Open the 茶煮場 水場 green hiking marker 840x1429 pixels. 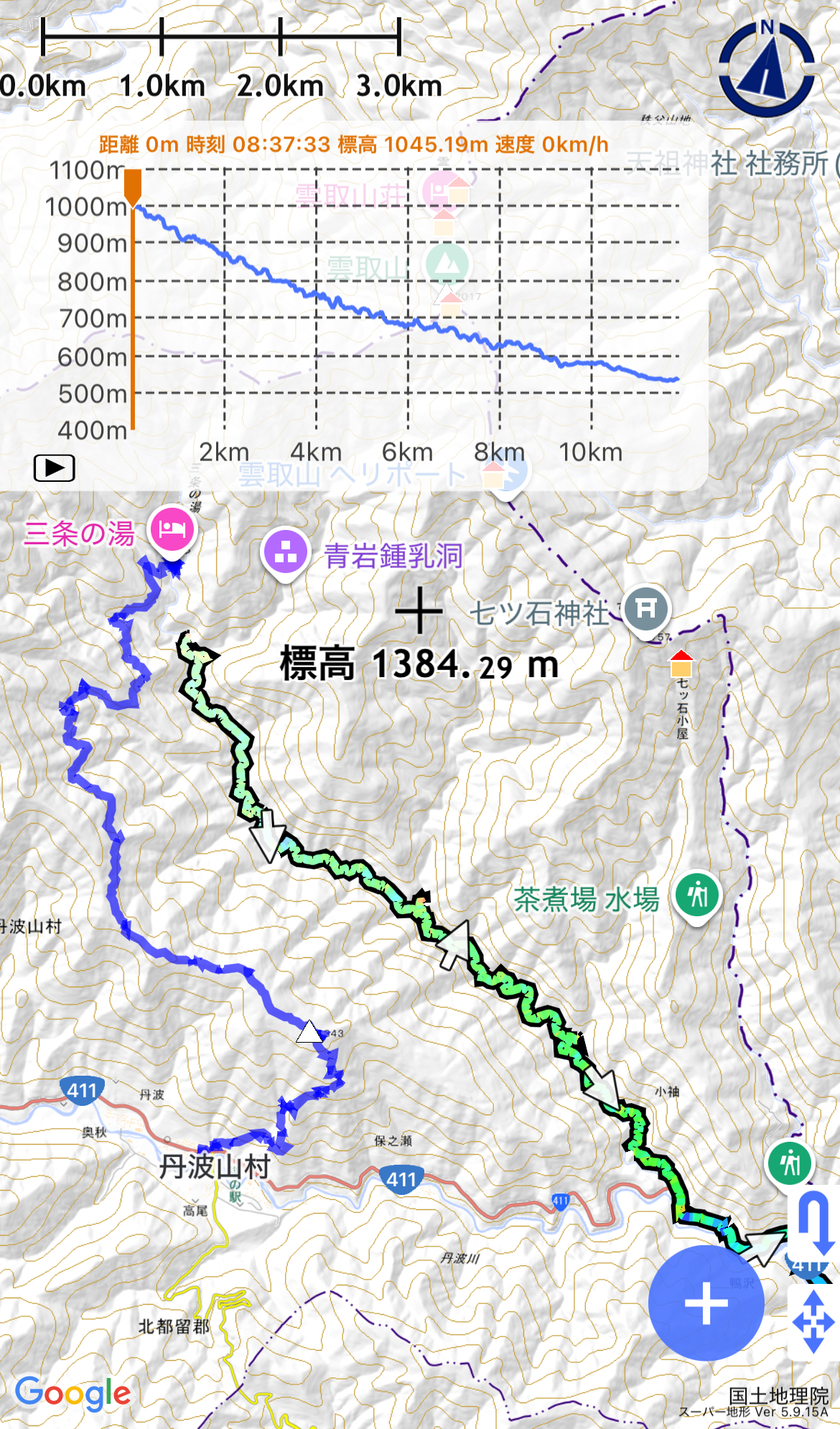tap(697, 895)
